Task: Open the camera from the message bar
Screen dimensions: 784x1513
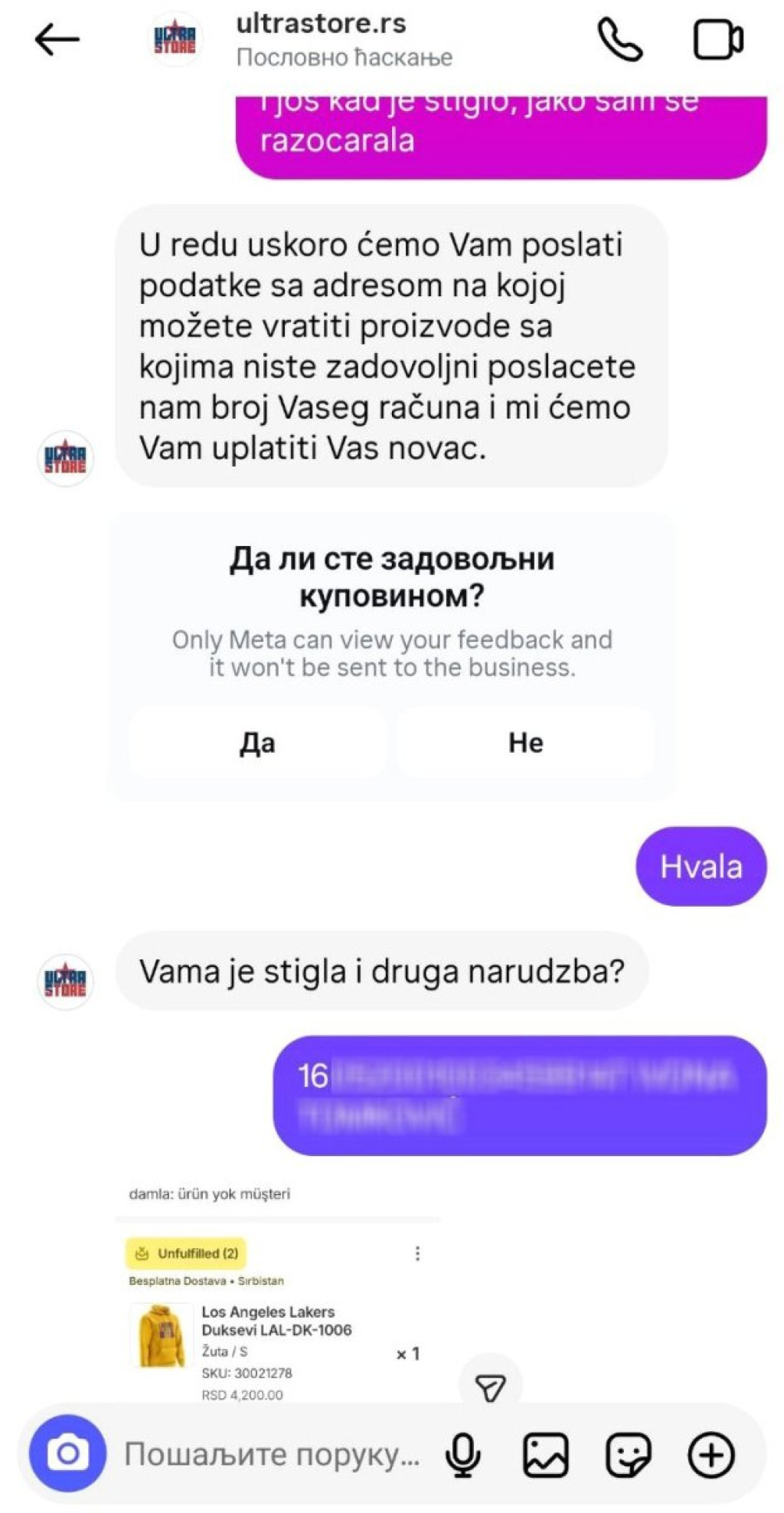Action: pyautogui.click(x=67, y=1453)
